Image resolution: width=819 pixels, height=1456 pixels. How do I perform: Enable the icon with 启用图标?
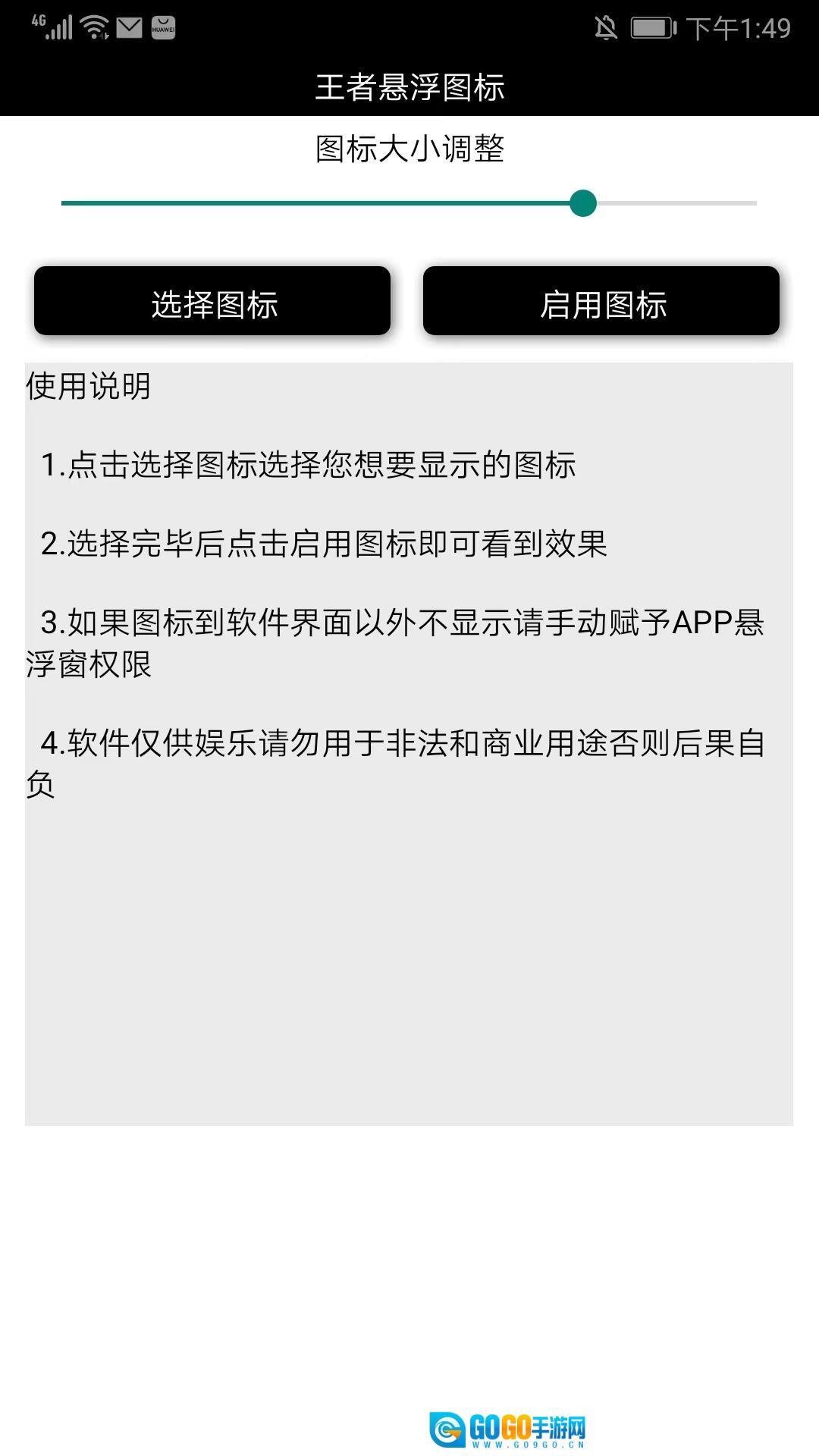(x=601, y=301)
